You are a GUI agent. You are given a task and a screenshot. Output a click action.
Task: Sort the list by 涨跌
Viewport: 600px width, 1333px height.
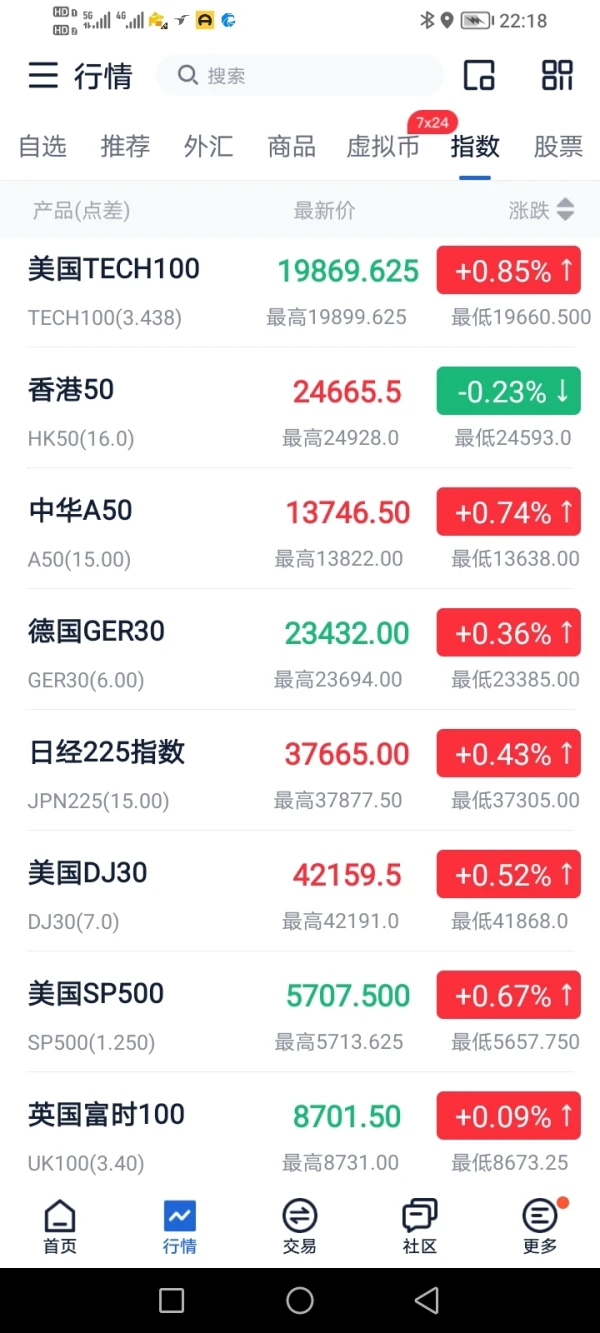pyautogui.click(x=542, y=210)
